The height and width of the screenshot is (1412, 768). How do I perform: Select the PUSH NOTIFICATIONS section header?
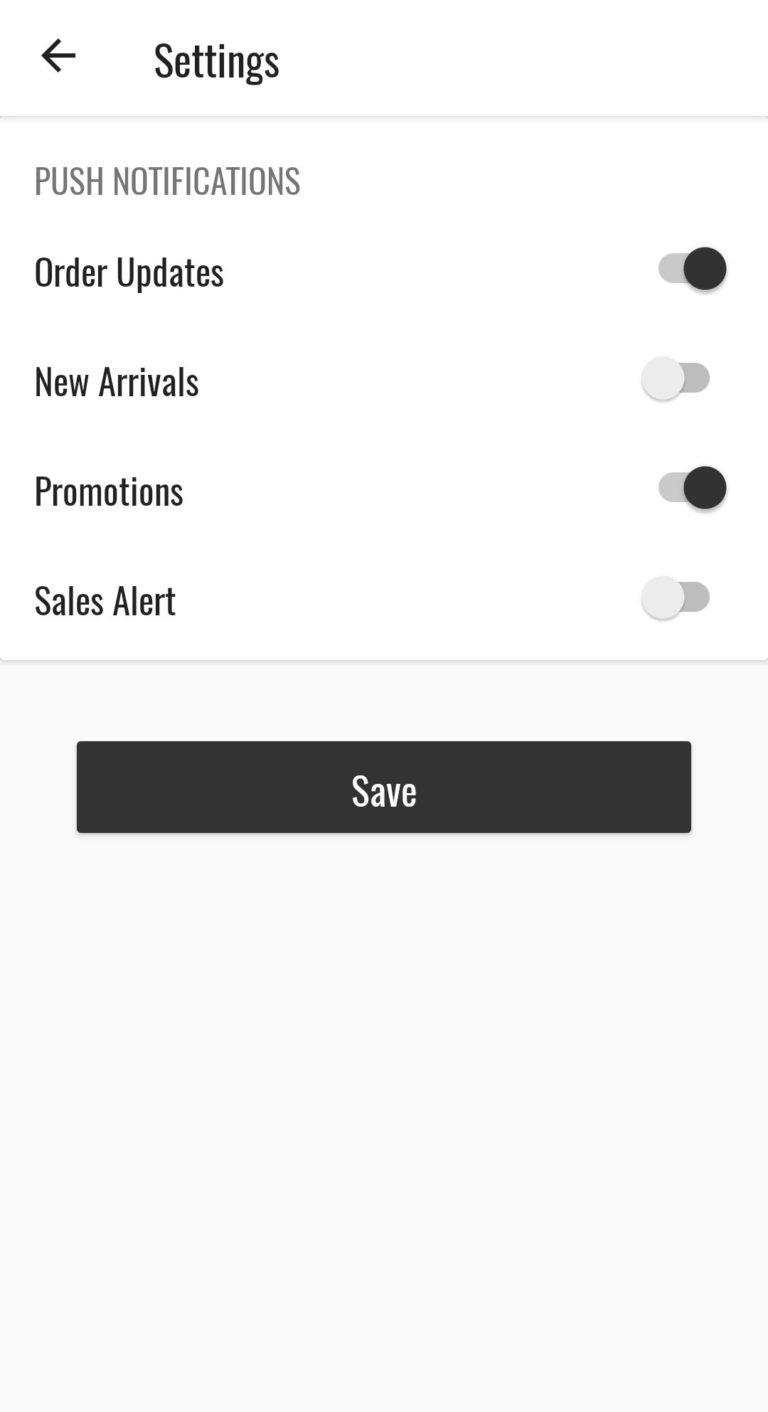167,181
